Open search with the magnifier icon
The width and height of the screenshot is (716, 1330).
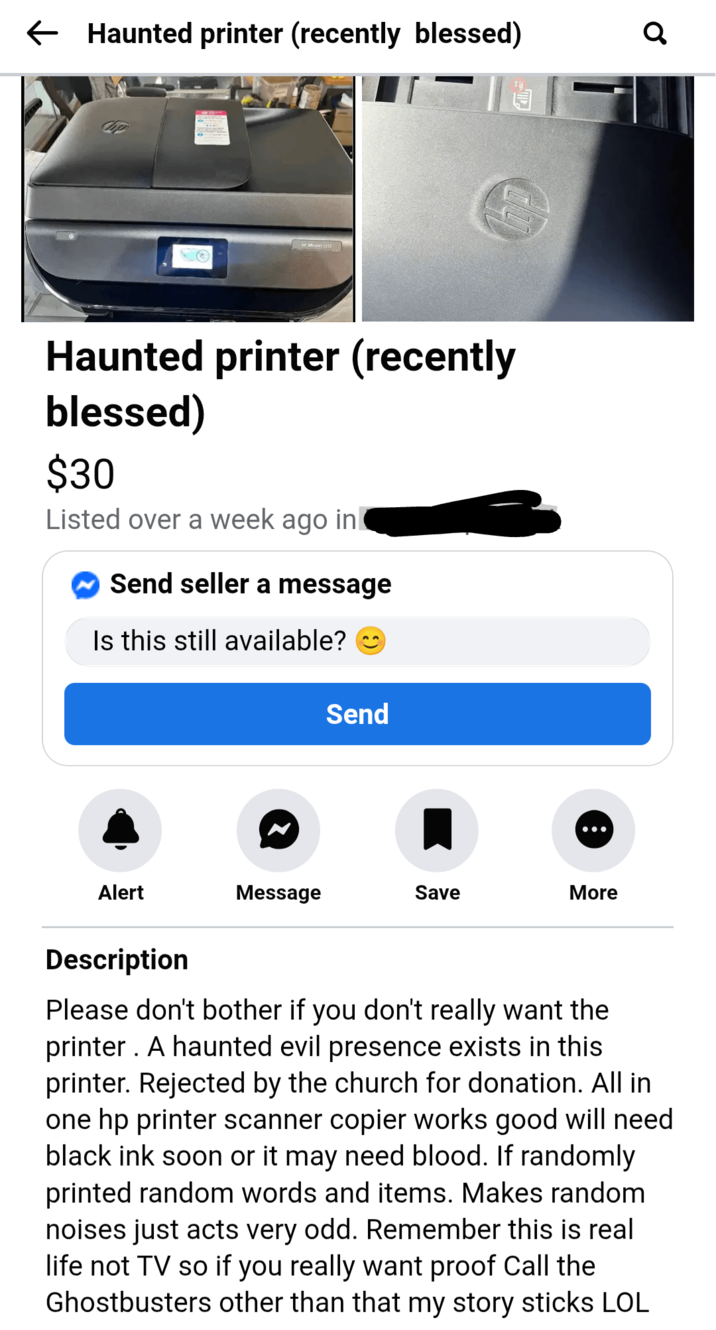(x=655, y=34)
